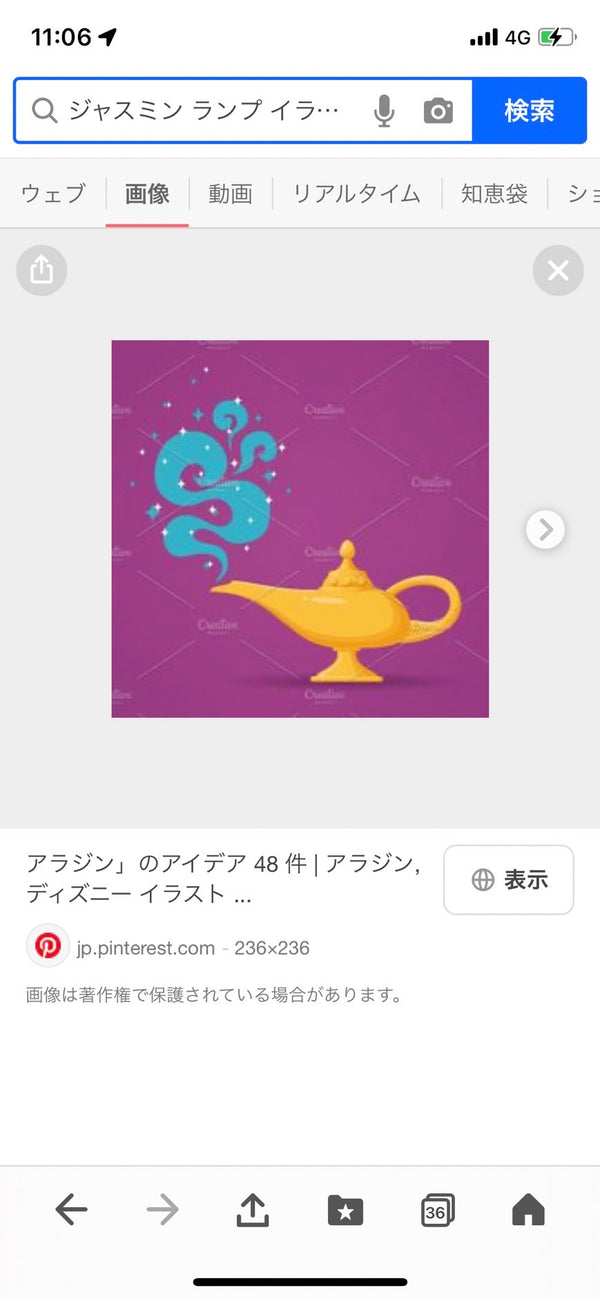Share this image via top-left icon

pyautogui.click(x=41, y=270)
